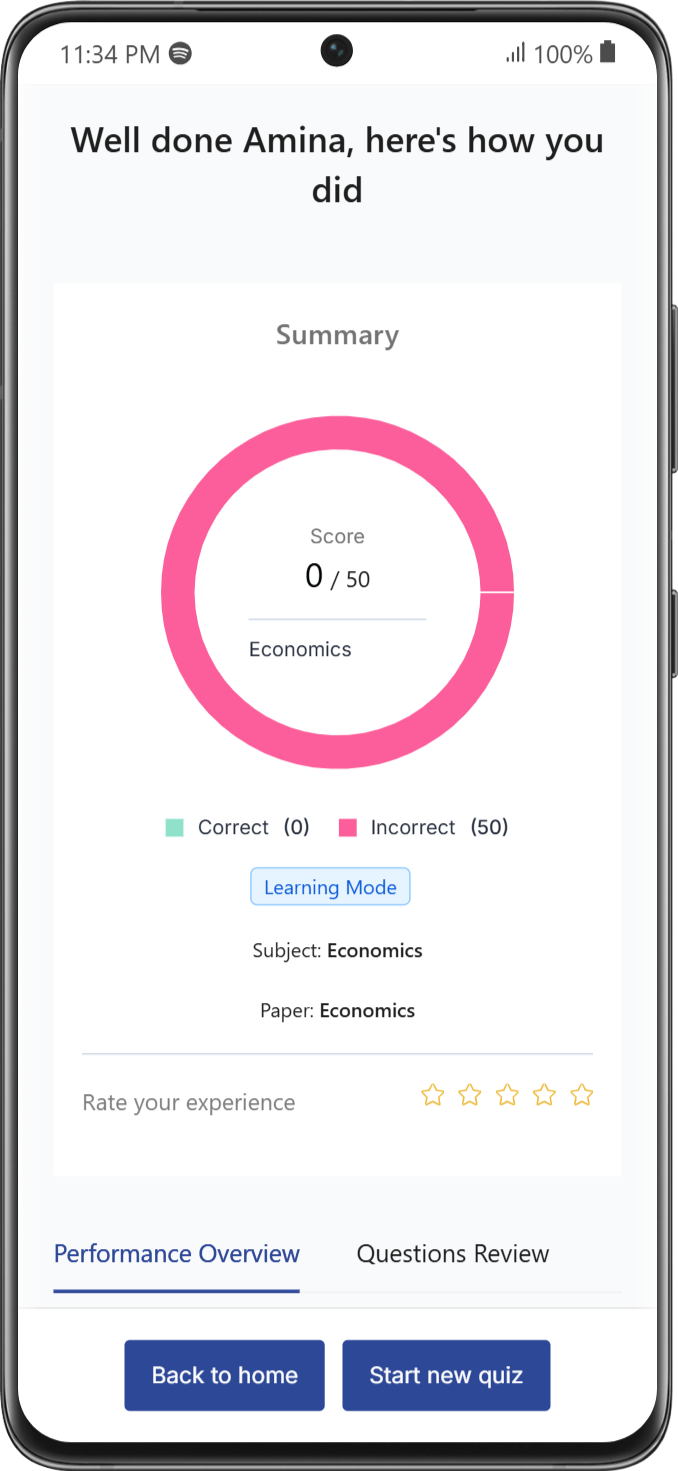Screen dimensions: 678x1471
Task: Go back to home
Action: (x=225, y=1375)
